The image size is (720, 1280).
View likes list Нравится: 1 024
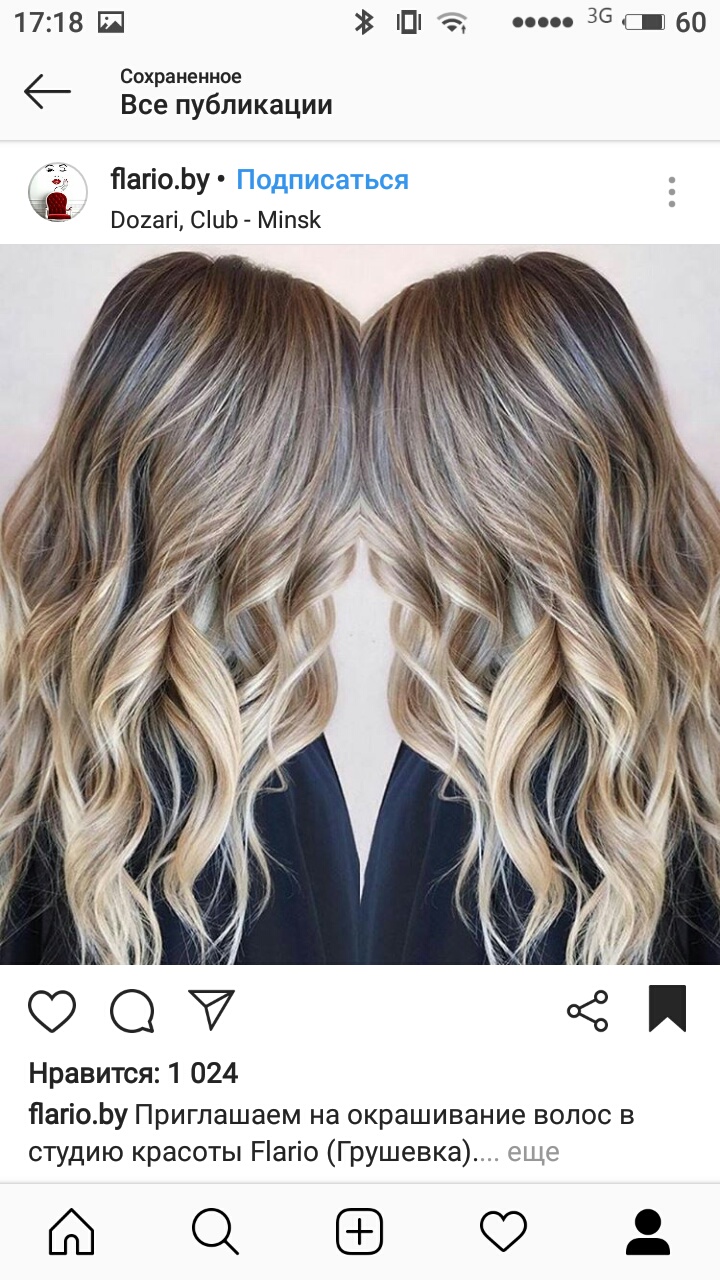click(x=133, y=1074)
